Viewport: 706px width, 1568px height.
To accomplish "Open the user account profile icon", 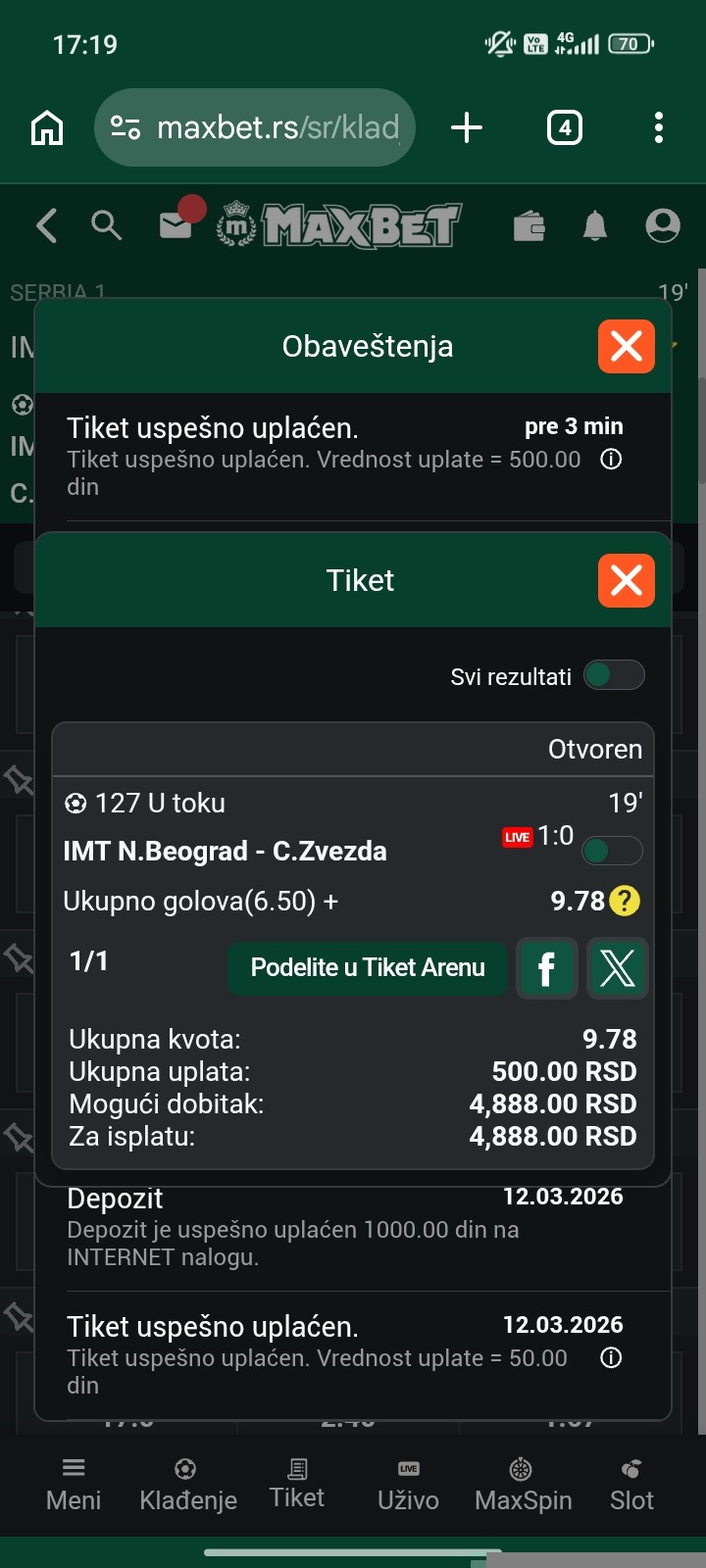I will point(663,226).
